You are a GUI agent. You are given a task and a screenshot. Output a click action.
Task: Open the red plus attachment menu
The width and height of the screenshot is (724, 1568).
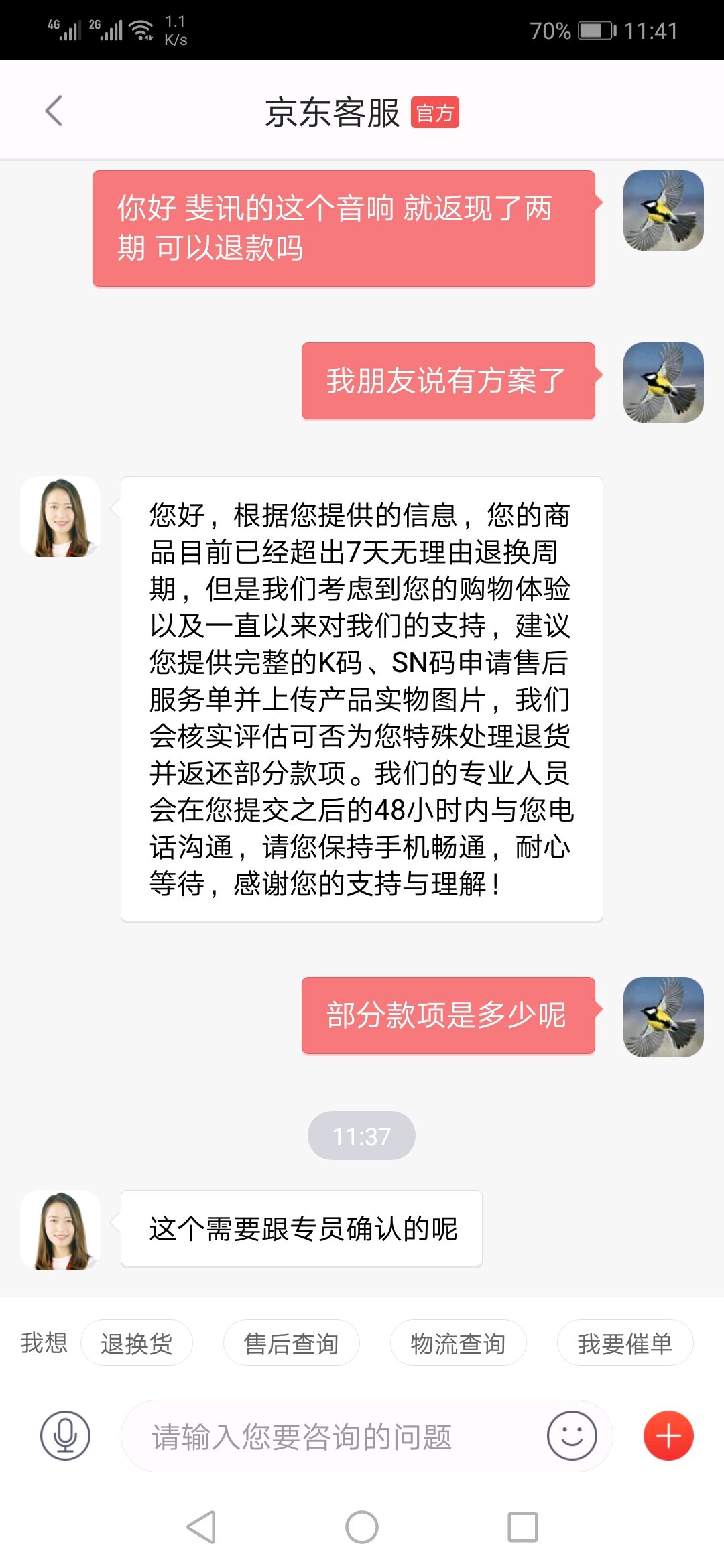(668, 1435)
